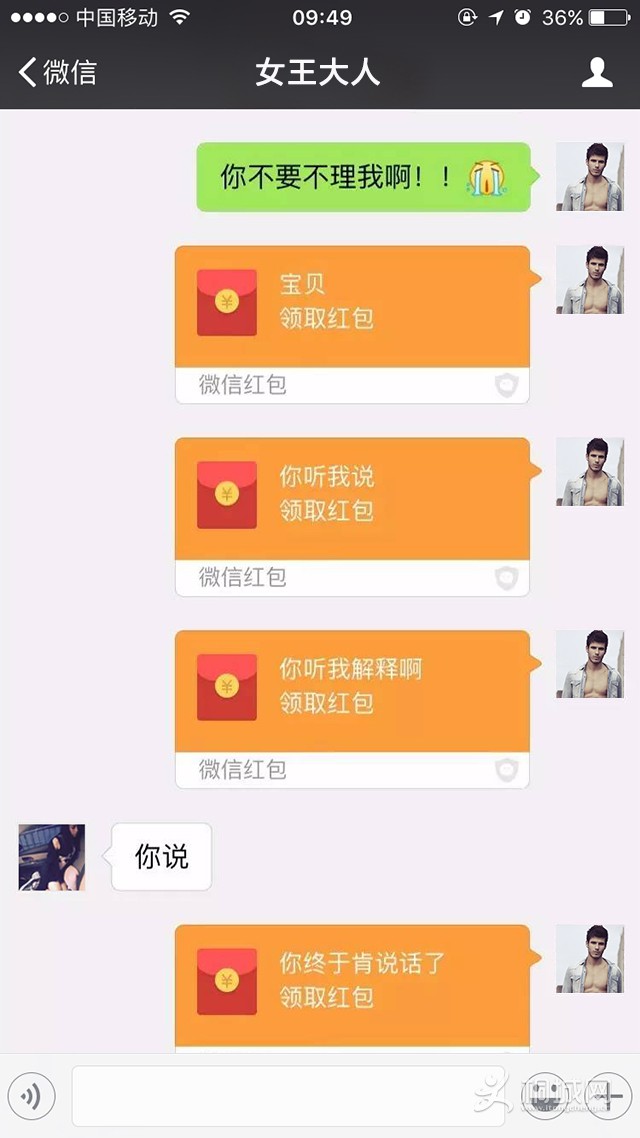Tap the 女王大人 avatar beside 你说
This screenshot has width=640, height=1138.
52,857
